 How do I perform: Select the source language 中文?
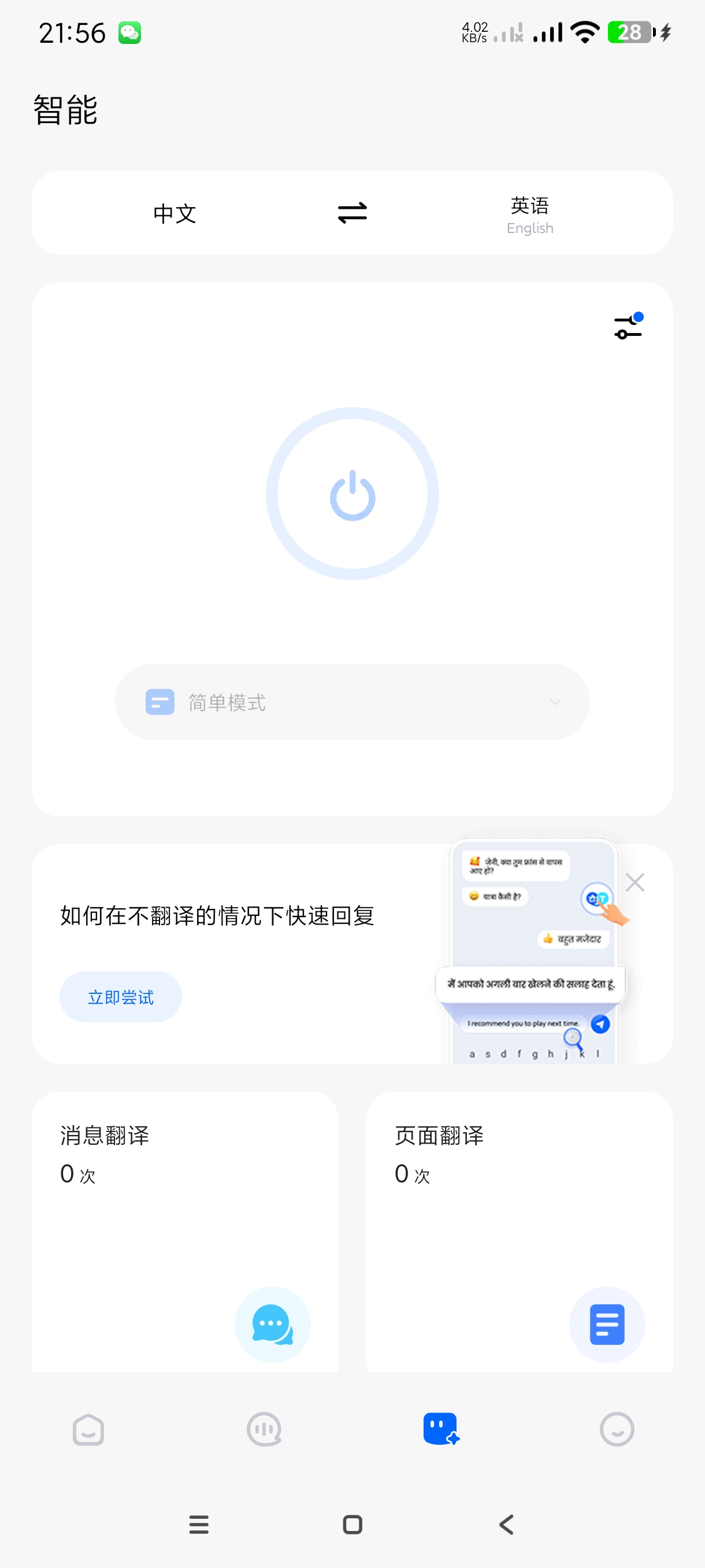175,213
